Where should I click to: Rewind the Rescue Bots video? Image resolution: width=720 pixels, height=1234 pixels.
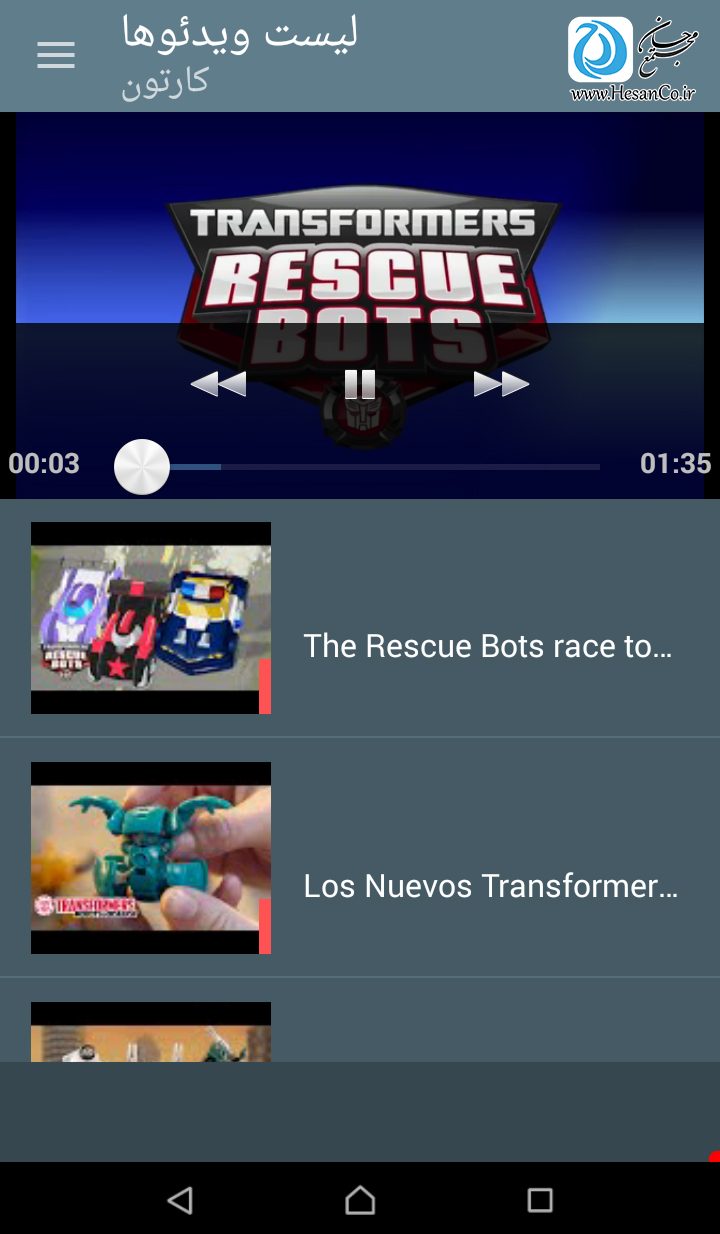(x=218, y=384)
